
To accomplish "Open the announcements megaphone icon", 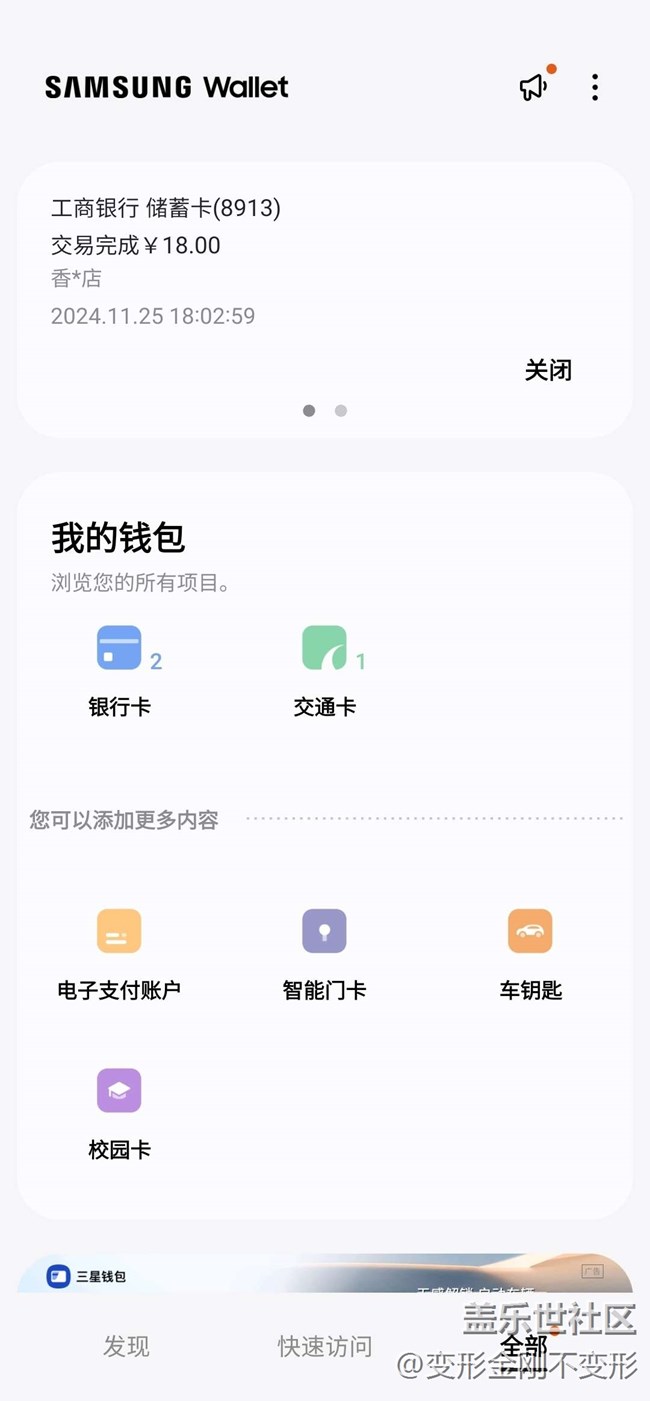I will [x=534, y=87].
